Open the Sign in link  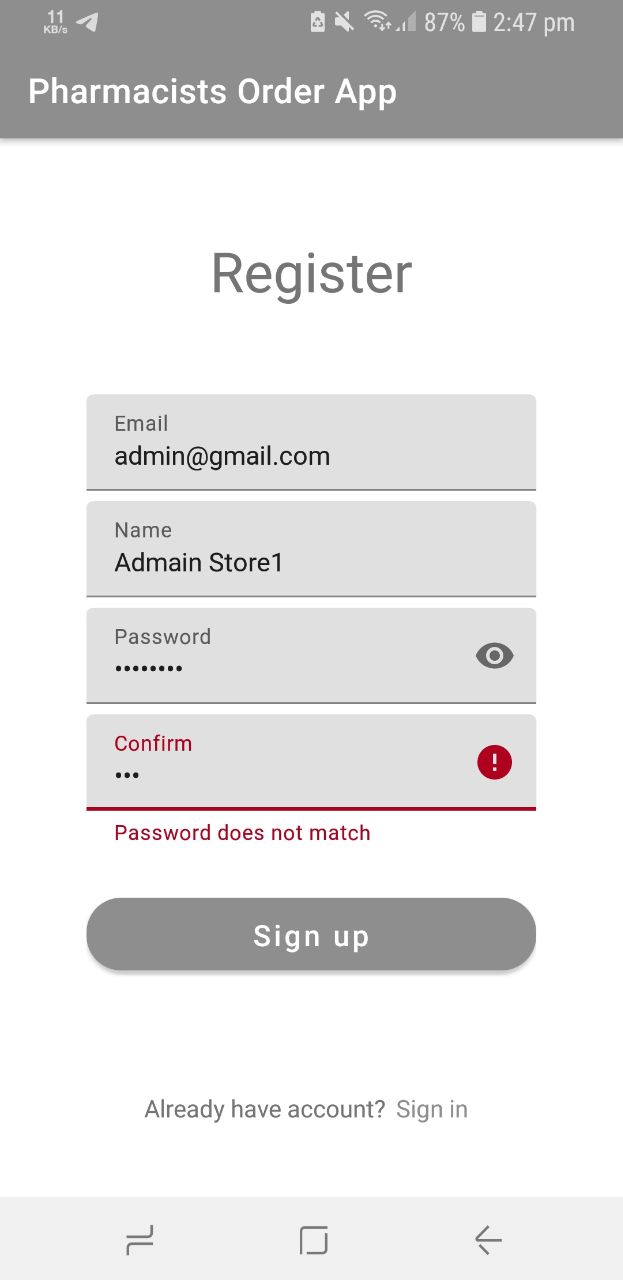pos(432,1109)
